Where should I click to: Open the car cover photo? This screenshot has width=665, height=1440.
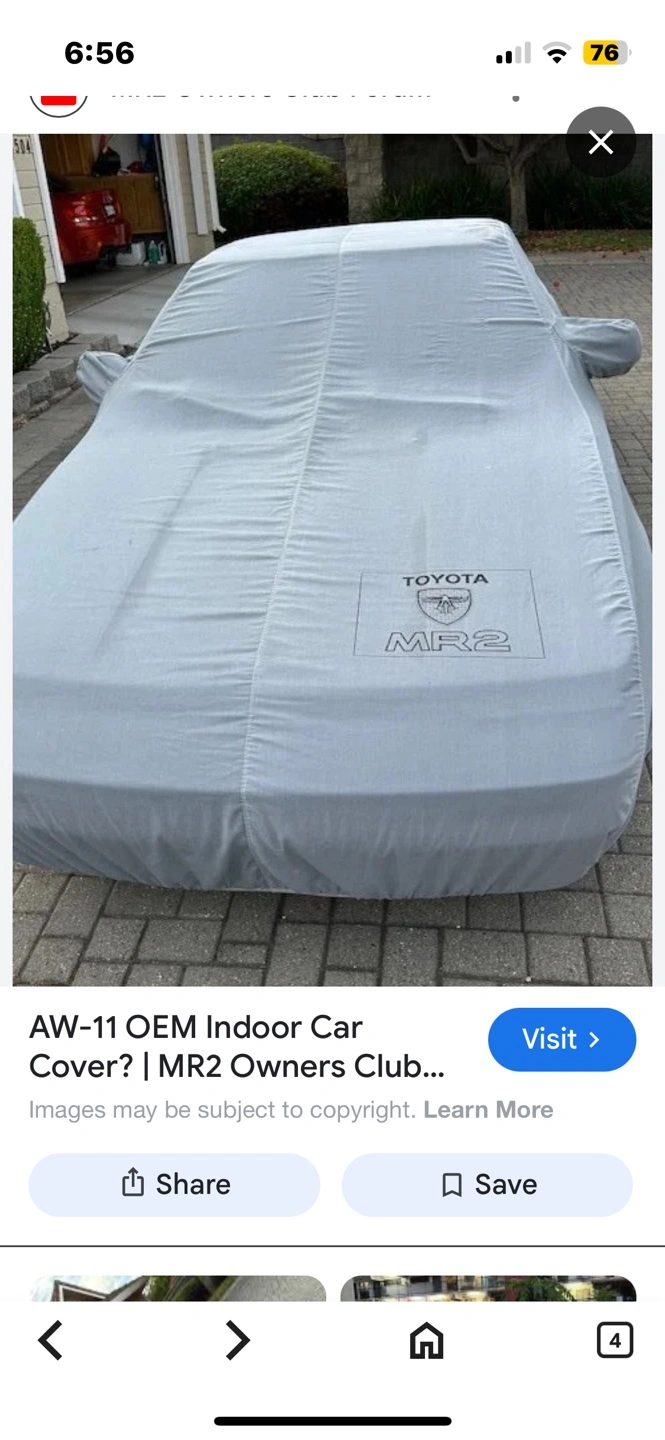pyautogui.click(x=332, y=560)
